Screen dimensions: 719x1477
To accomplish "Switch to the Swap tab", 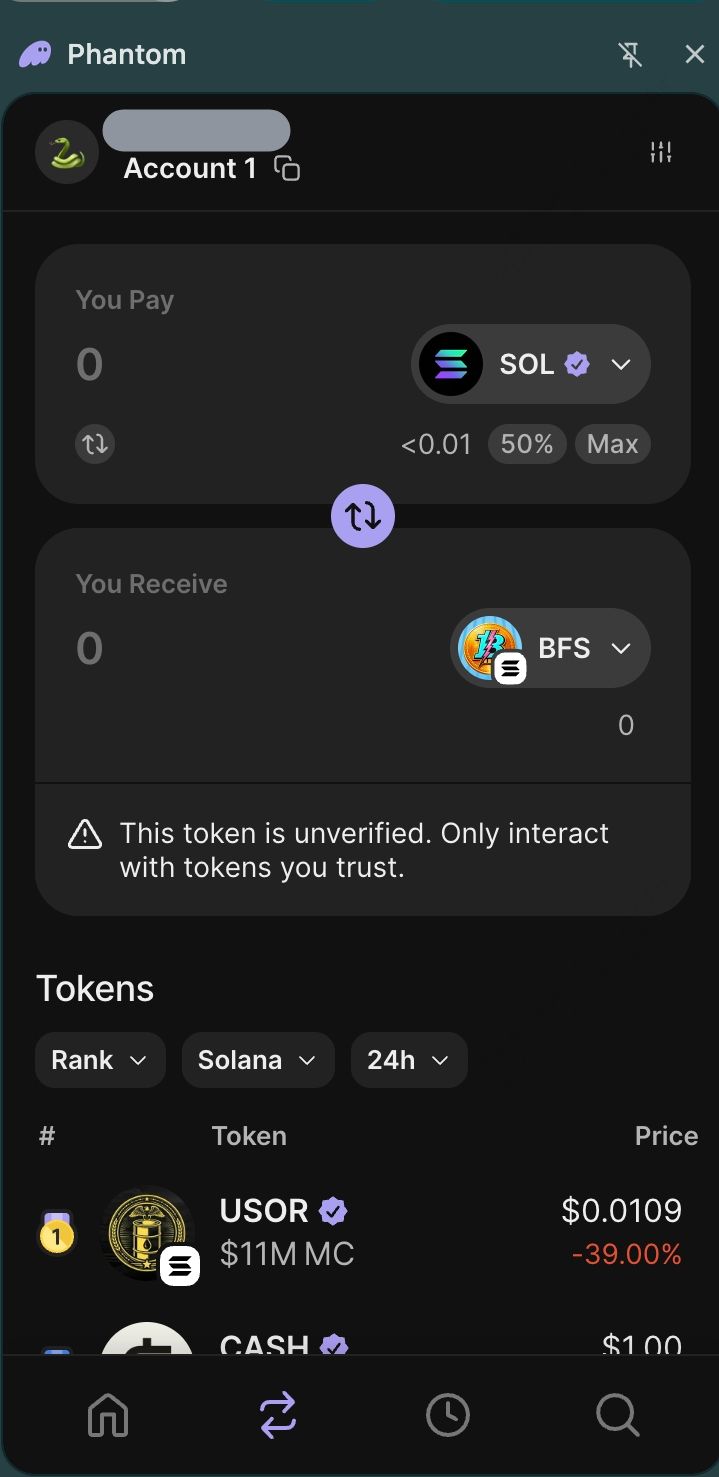I will [x=278, y=1415].
